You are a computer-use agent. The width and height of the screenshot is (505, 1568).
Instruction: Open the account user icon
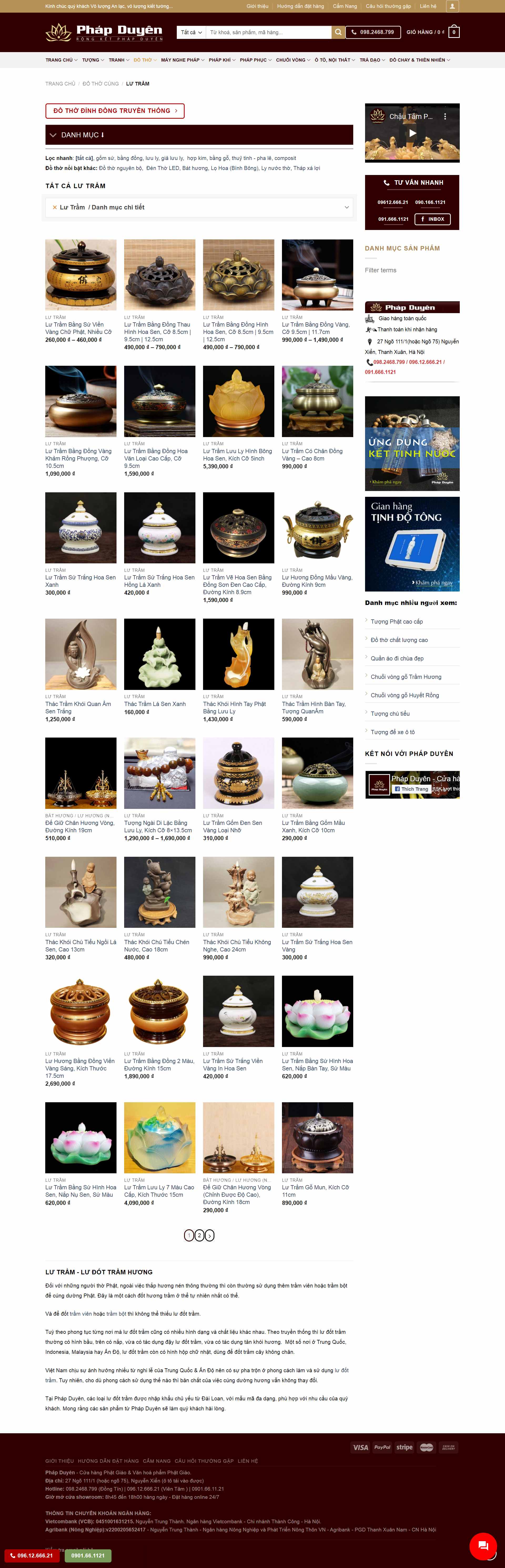coord(452,6)
